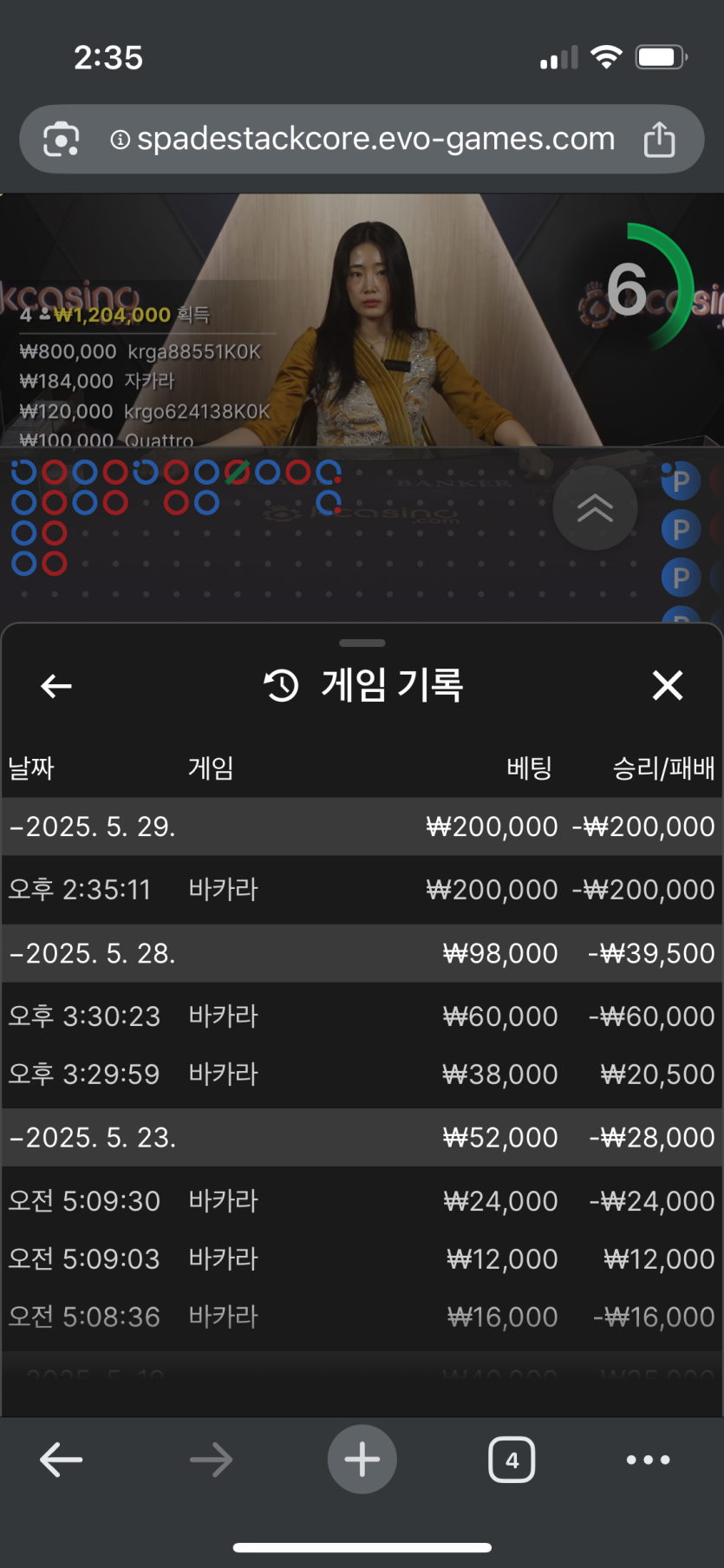
Task: Open the 오후 3:30:23 바카라 record
Action: pos(362,1016)
